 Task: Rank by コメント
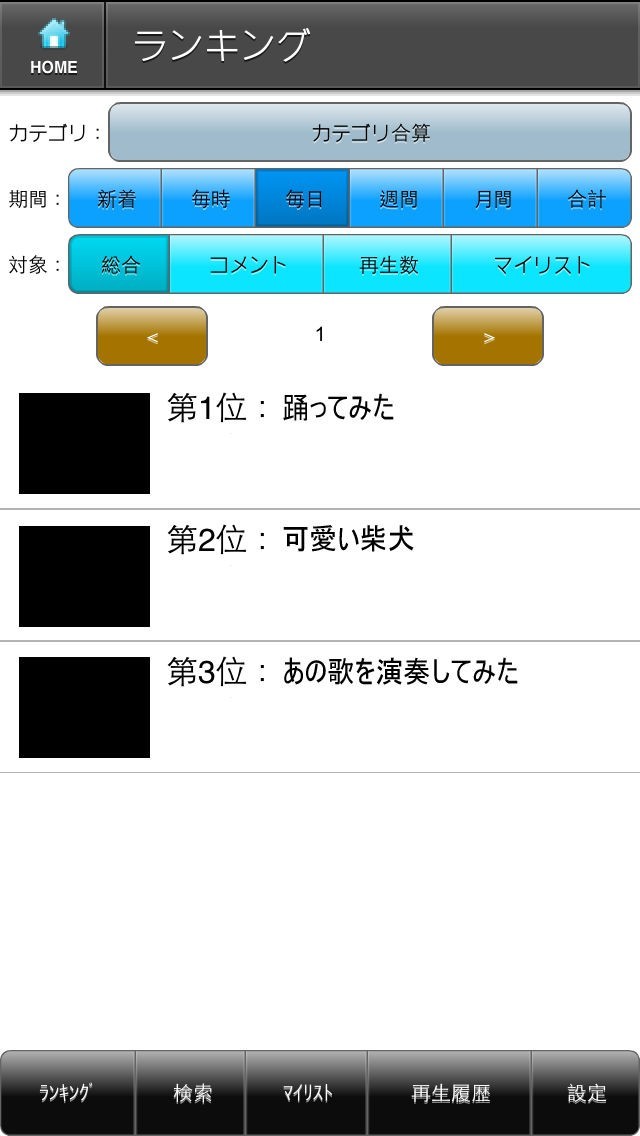pos(247,265)
